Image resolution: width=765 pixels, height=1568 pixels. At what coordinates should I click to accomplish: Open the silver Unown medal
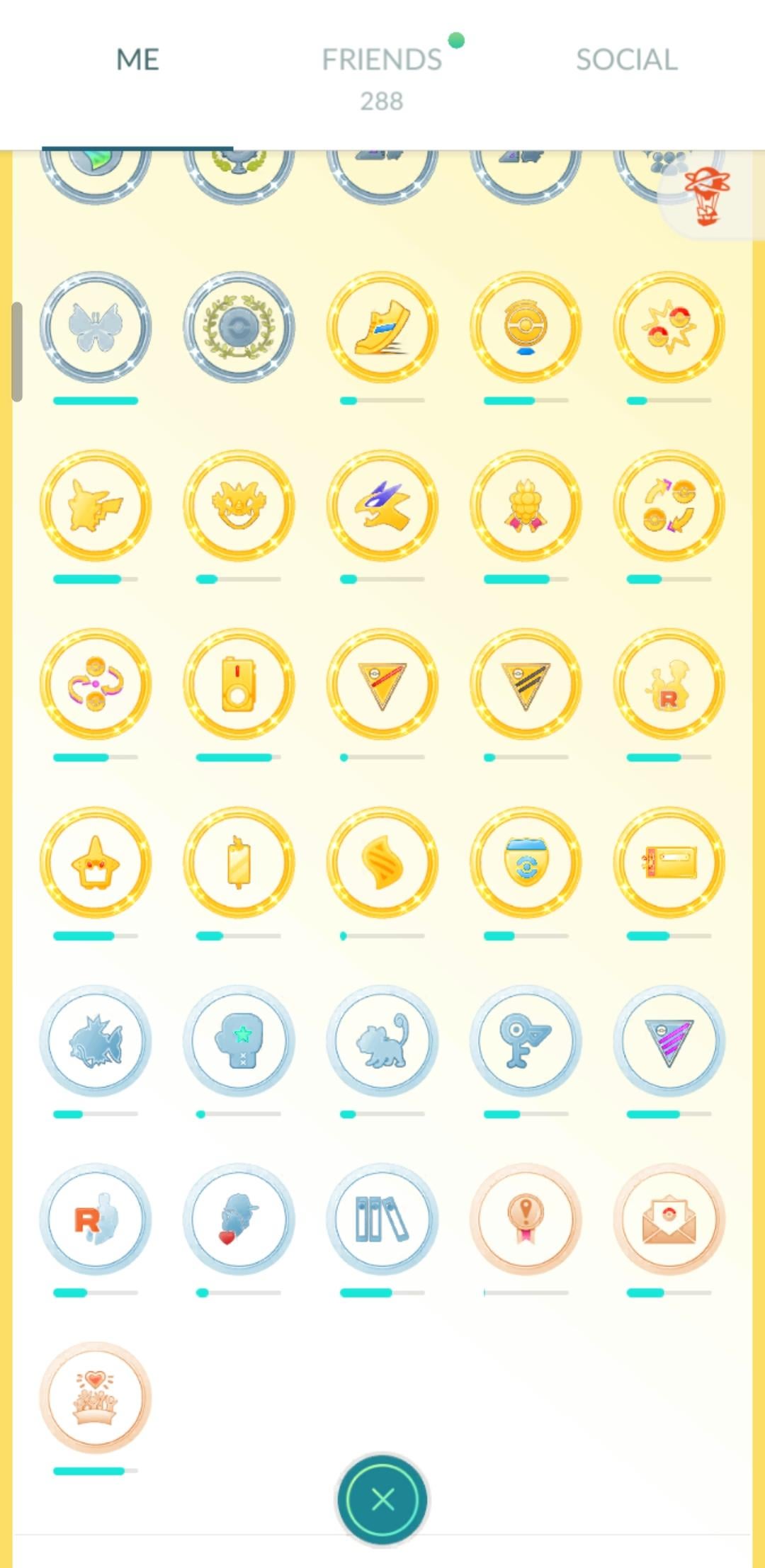point(526,1042)
